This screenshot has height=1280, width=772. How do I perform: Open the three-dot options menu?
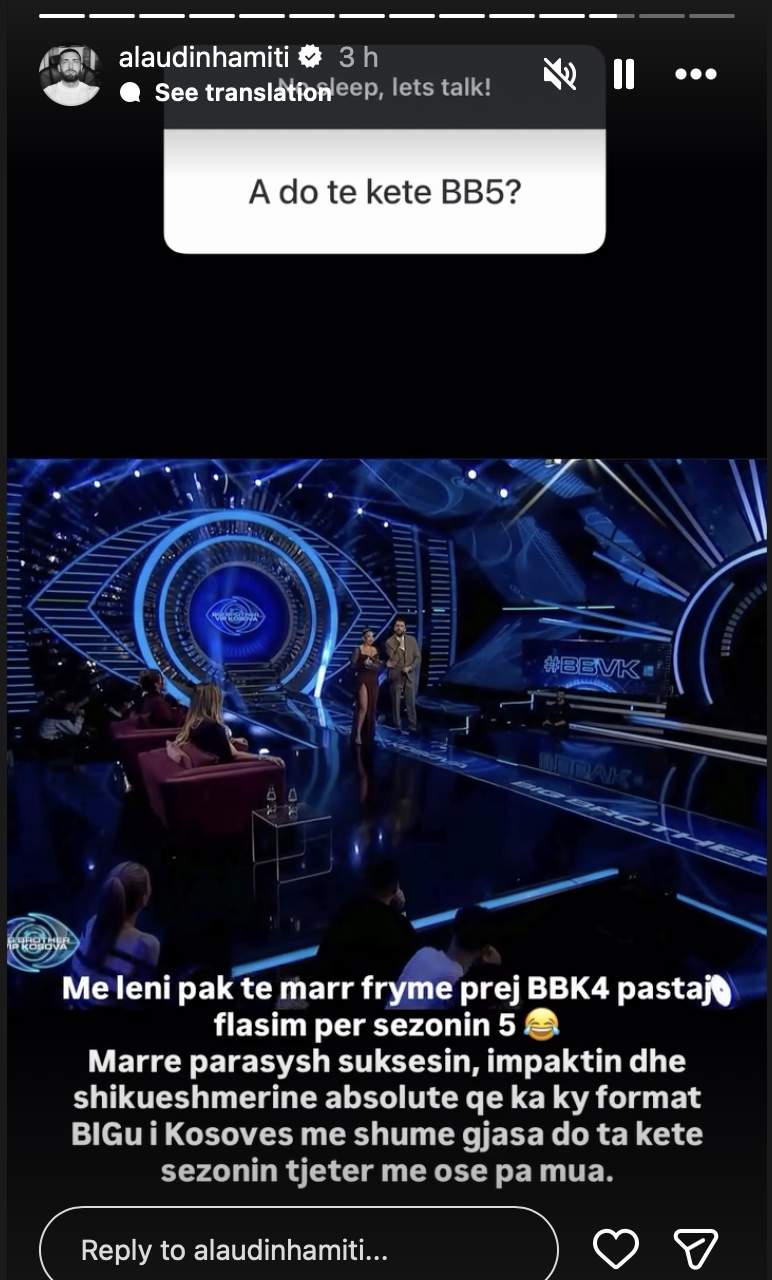click(x=696, y=74)
